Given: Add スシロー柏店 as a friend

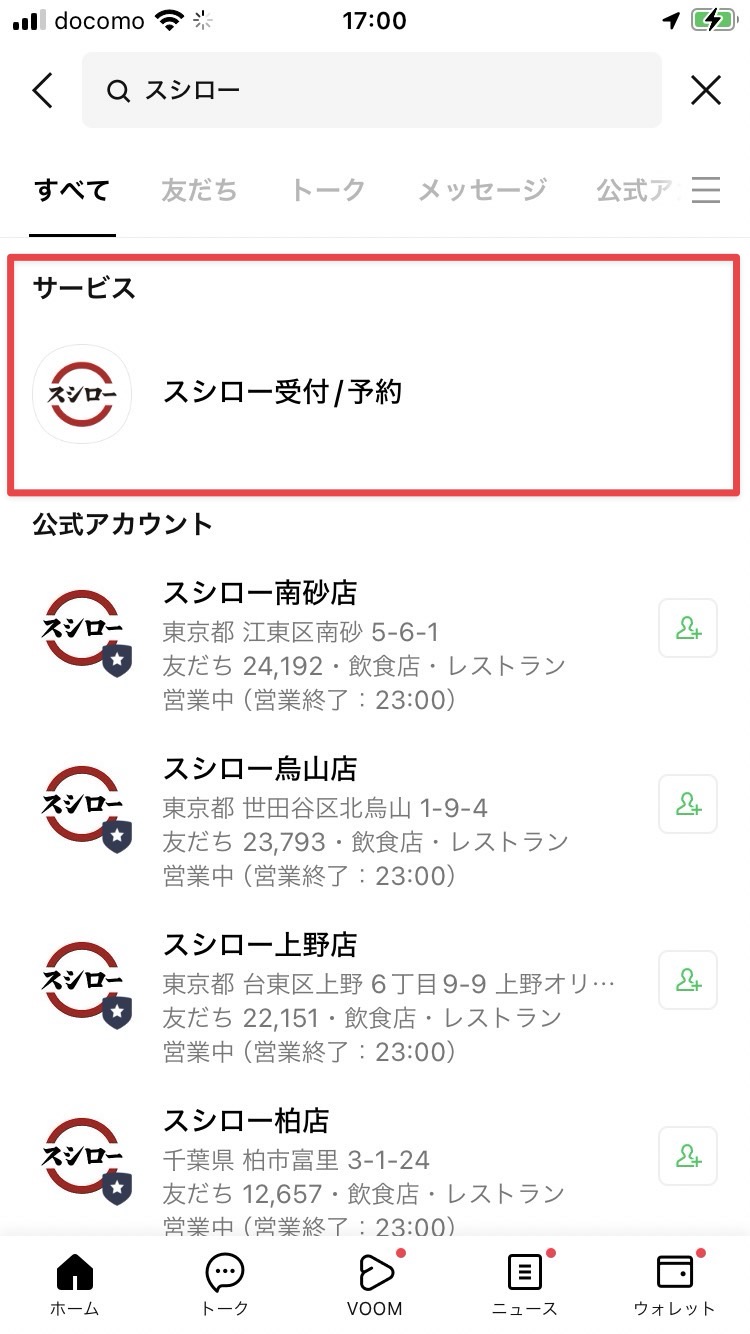Looking at the screenshot, I should click(x=688, y=1156).
